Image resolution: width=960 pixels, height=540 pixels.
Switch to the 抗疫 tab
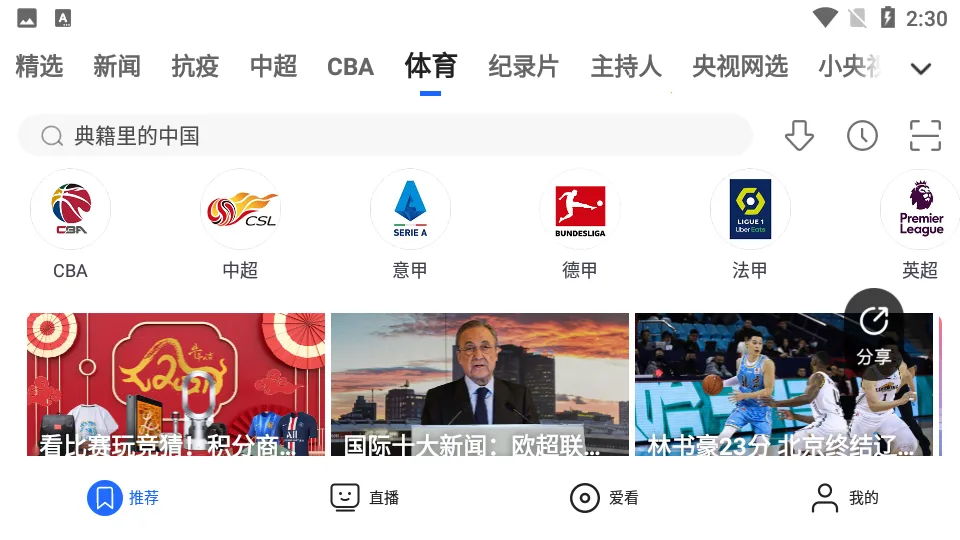pyautogui.click(x=195, y=67)
